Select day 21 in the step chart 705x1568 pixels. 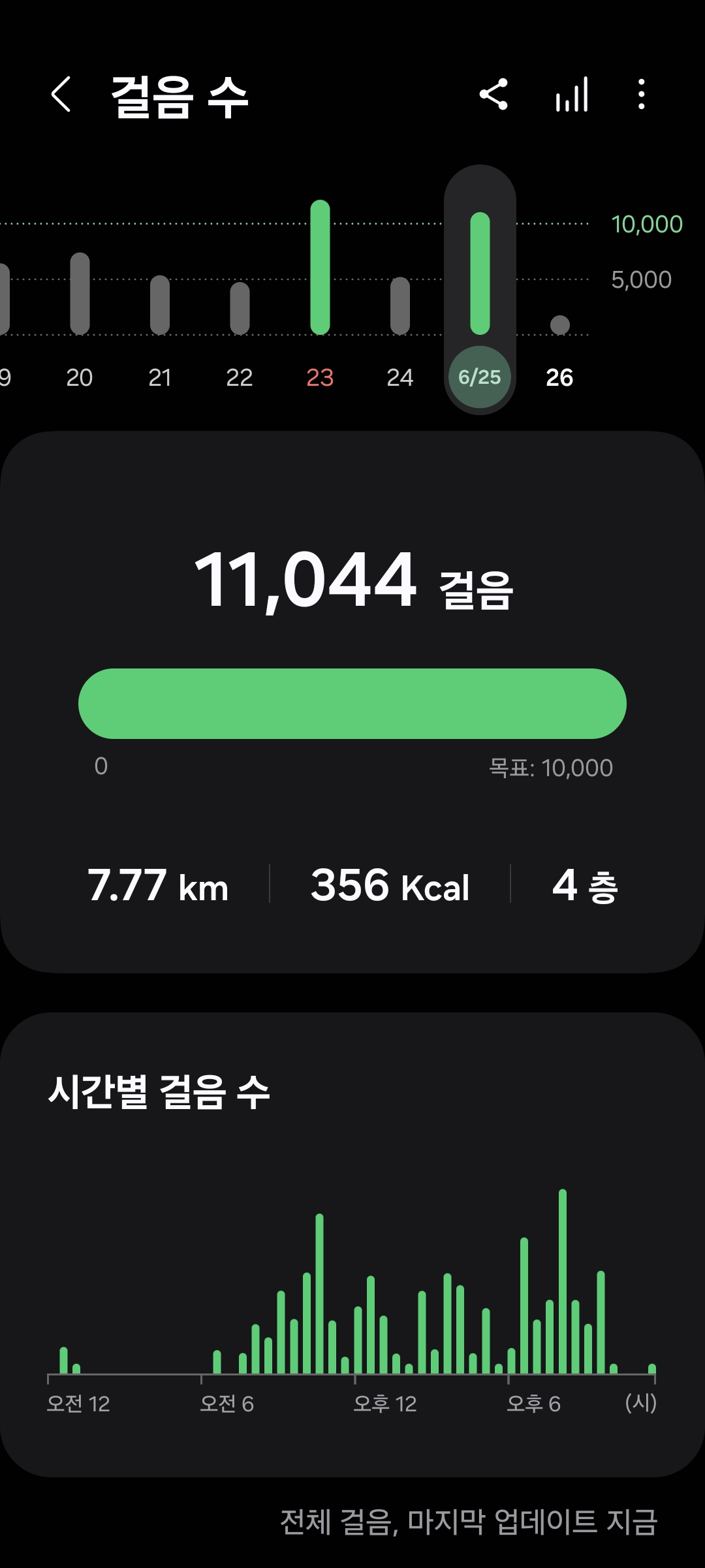click(160, 313)
